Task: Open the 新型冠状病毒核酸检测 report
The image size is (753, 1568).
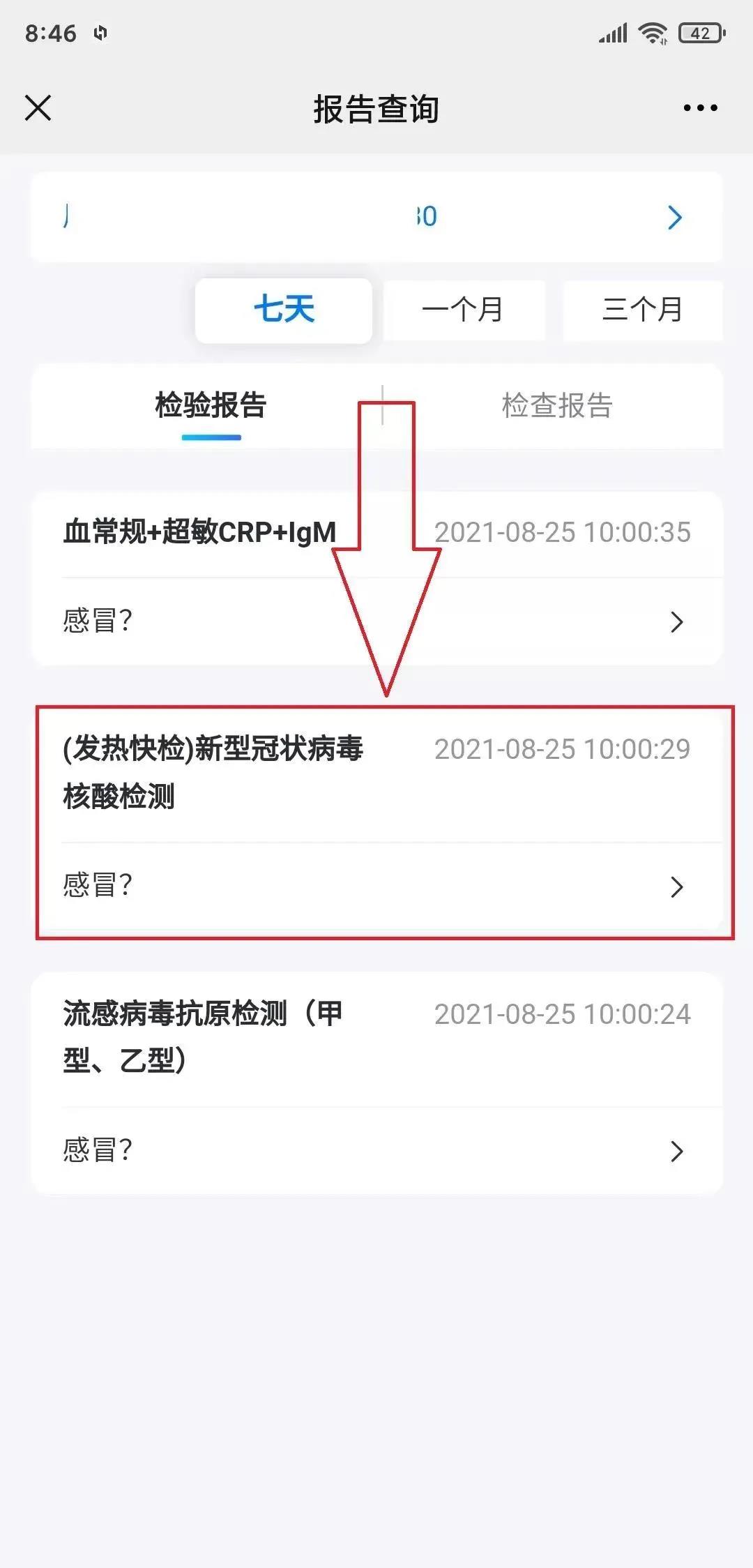Action: coord(376,823)
